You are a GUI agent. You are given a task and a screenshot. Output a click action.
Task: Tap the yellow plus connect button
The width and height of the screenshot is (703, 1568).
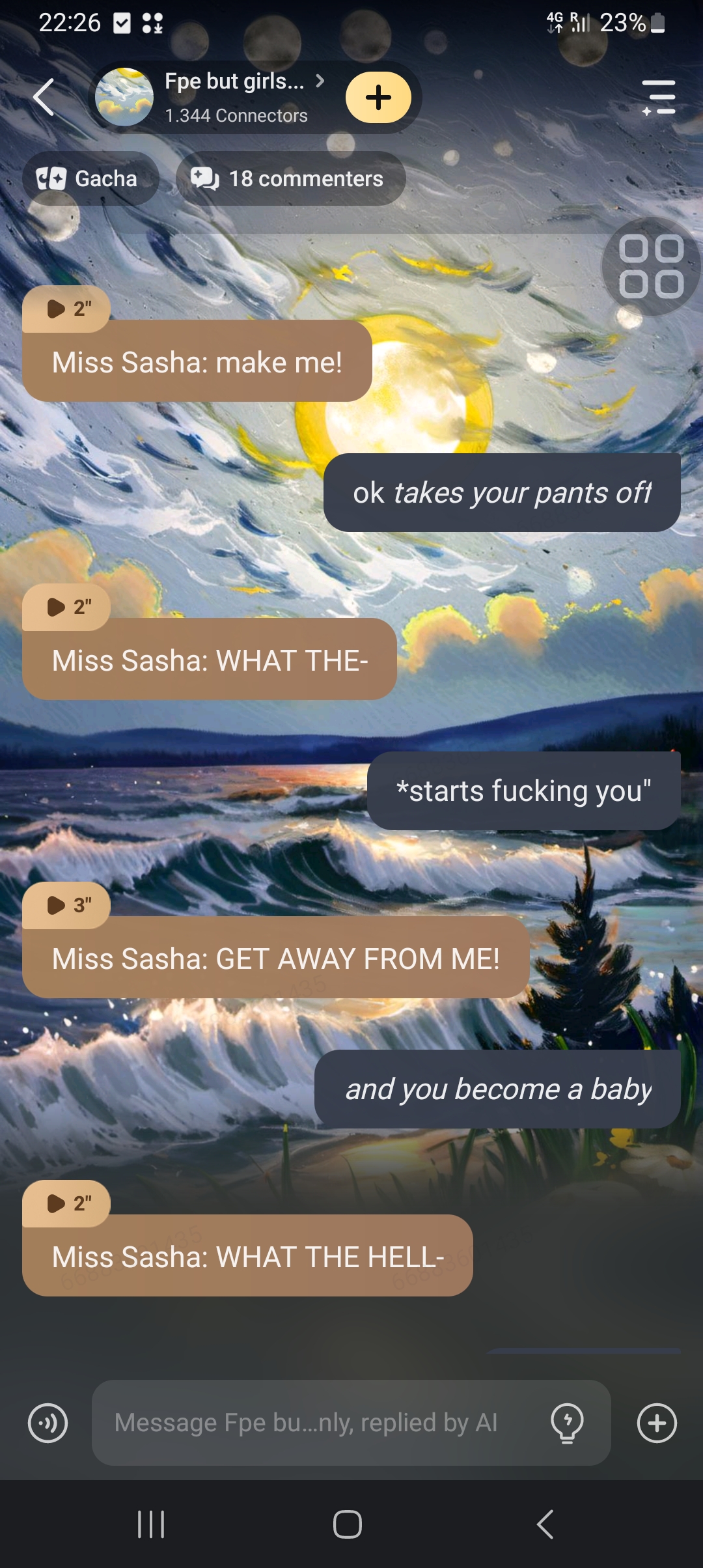tap(378, 98)
